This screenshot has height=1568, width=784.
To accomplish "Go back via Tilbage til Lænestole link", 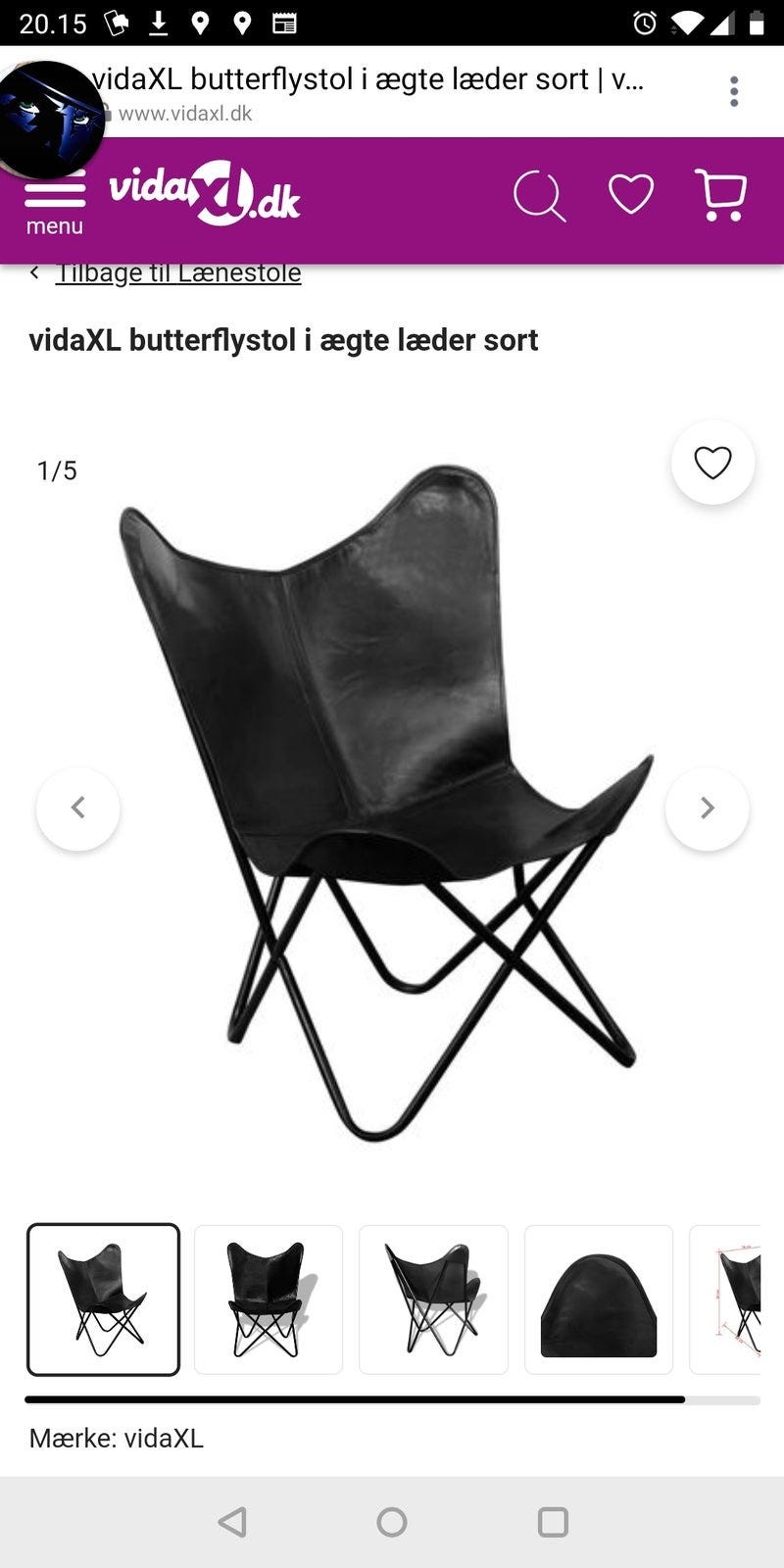I will (x=177, y=272).
